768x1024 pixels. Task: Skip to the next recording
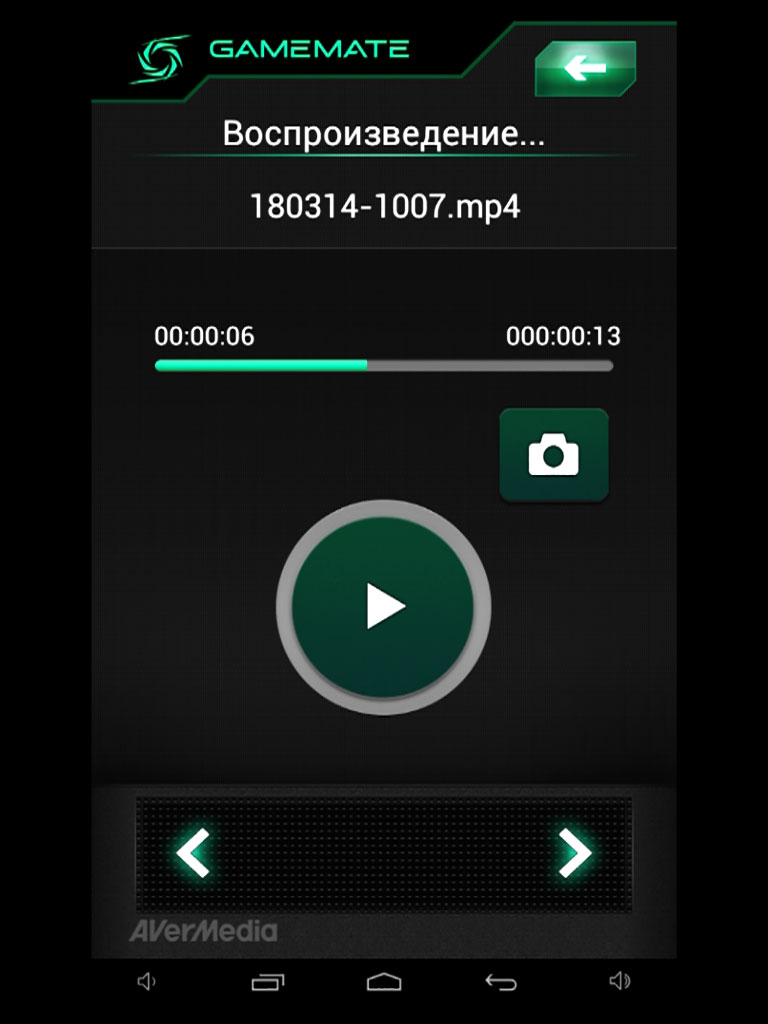[574, 853]
